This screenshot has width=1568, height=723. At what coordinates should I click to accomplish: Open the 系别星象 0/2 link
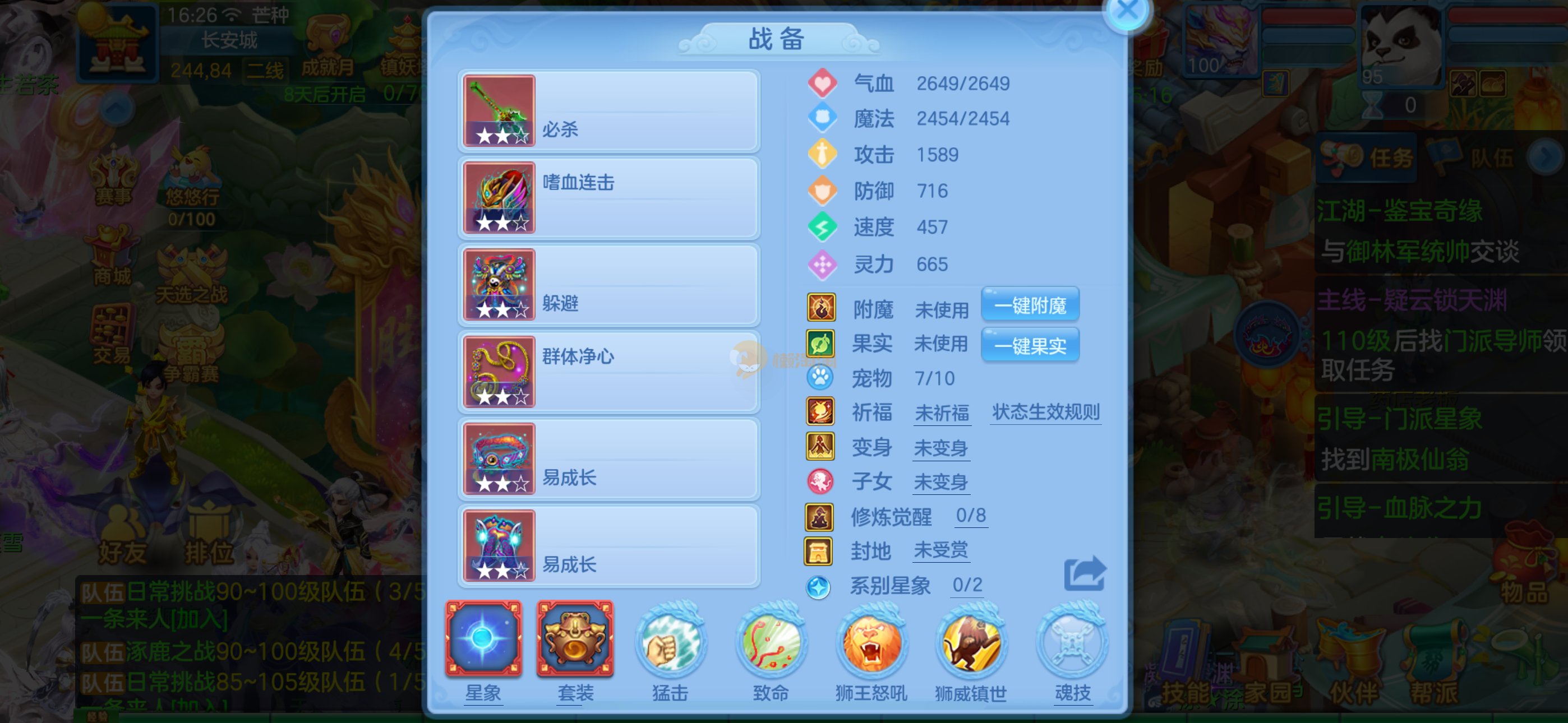967,586
